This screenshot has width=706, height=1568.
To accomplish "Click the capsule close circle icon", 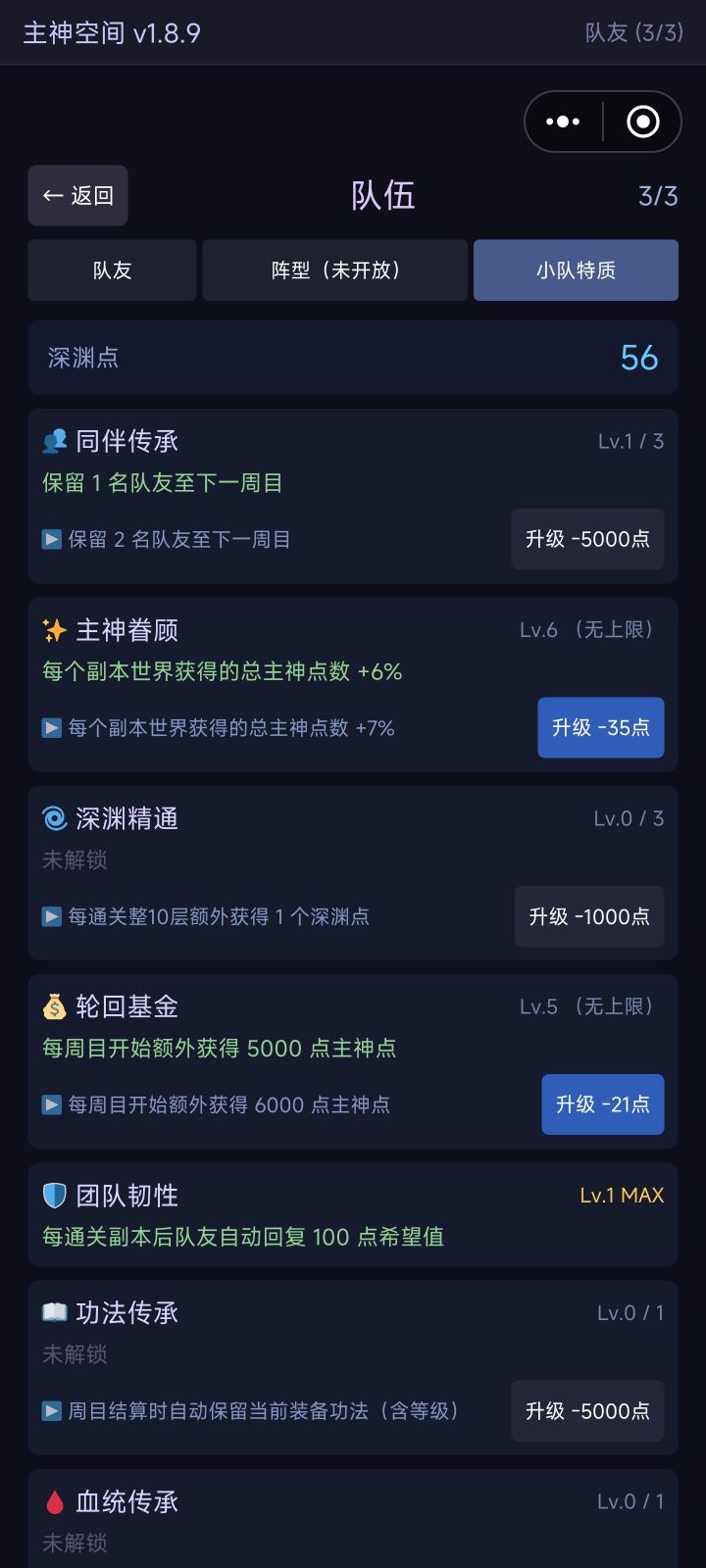I will 644,121.
